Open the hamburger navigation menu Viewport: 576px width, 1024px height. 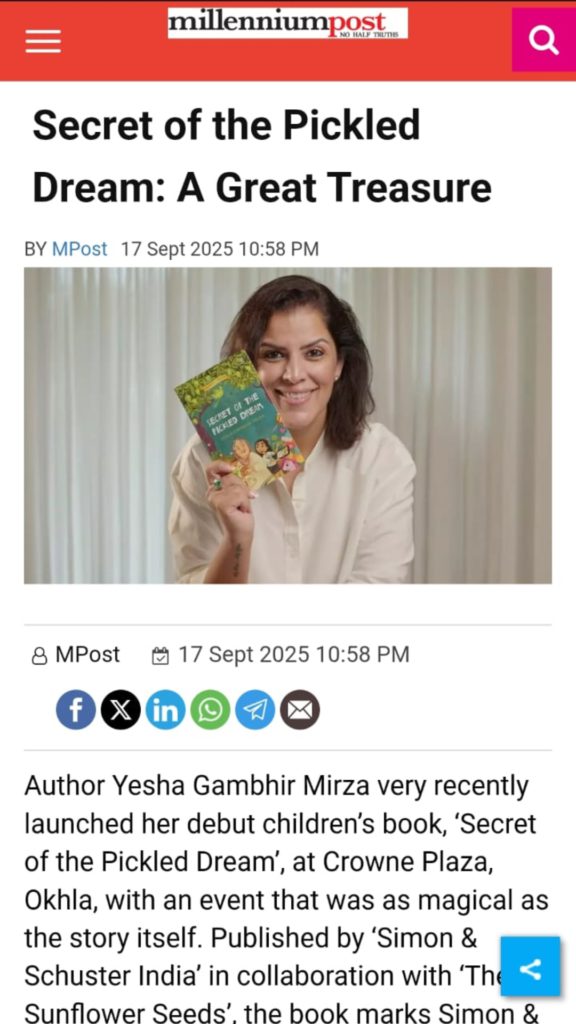point(43,40)
